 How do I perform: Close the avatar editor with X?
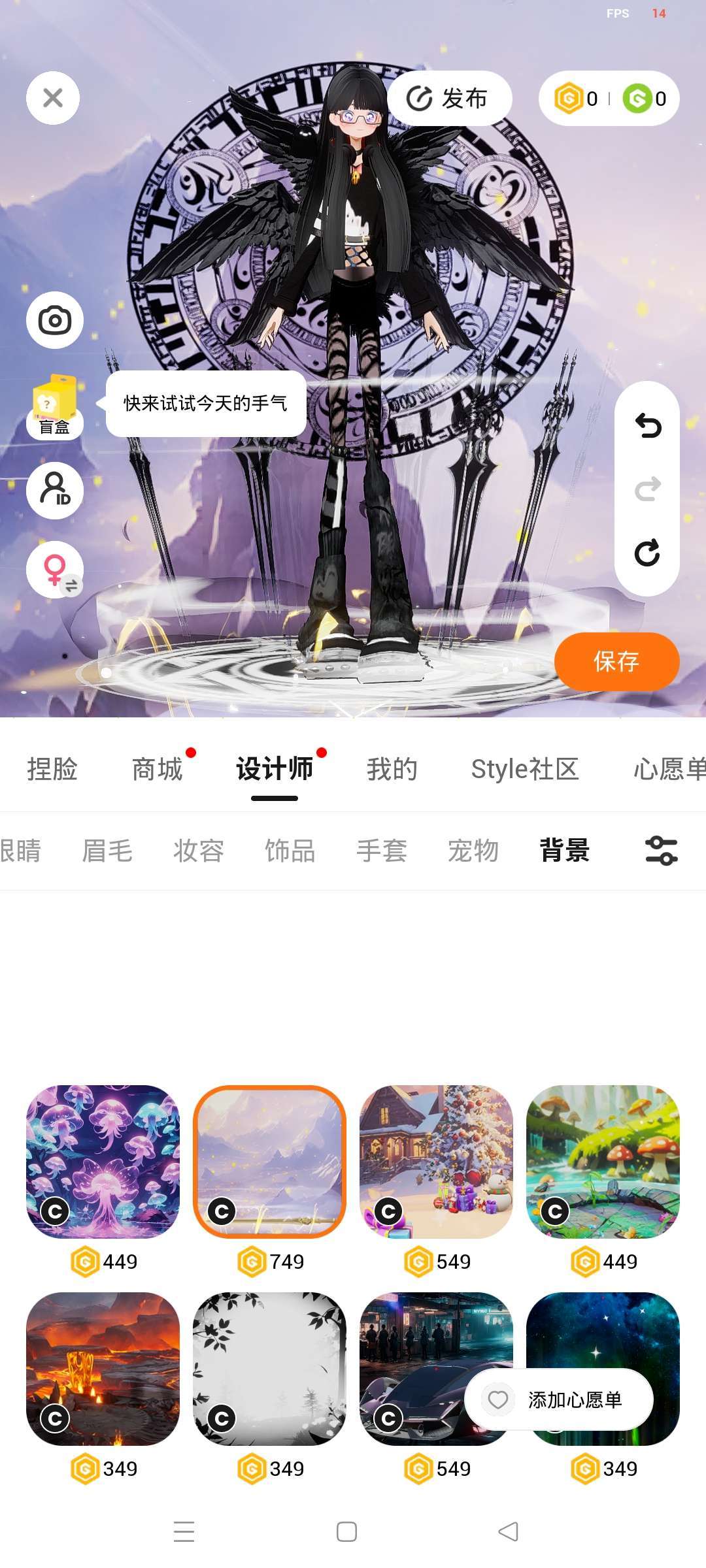53,98
